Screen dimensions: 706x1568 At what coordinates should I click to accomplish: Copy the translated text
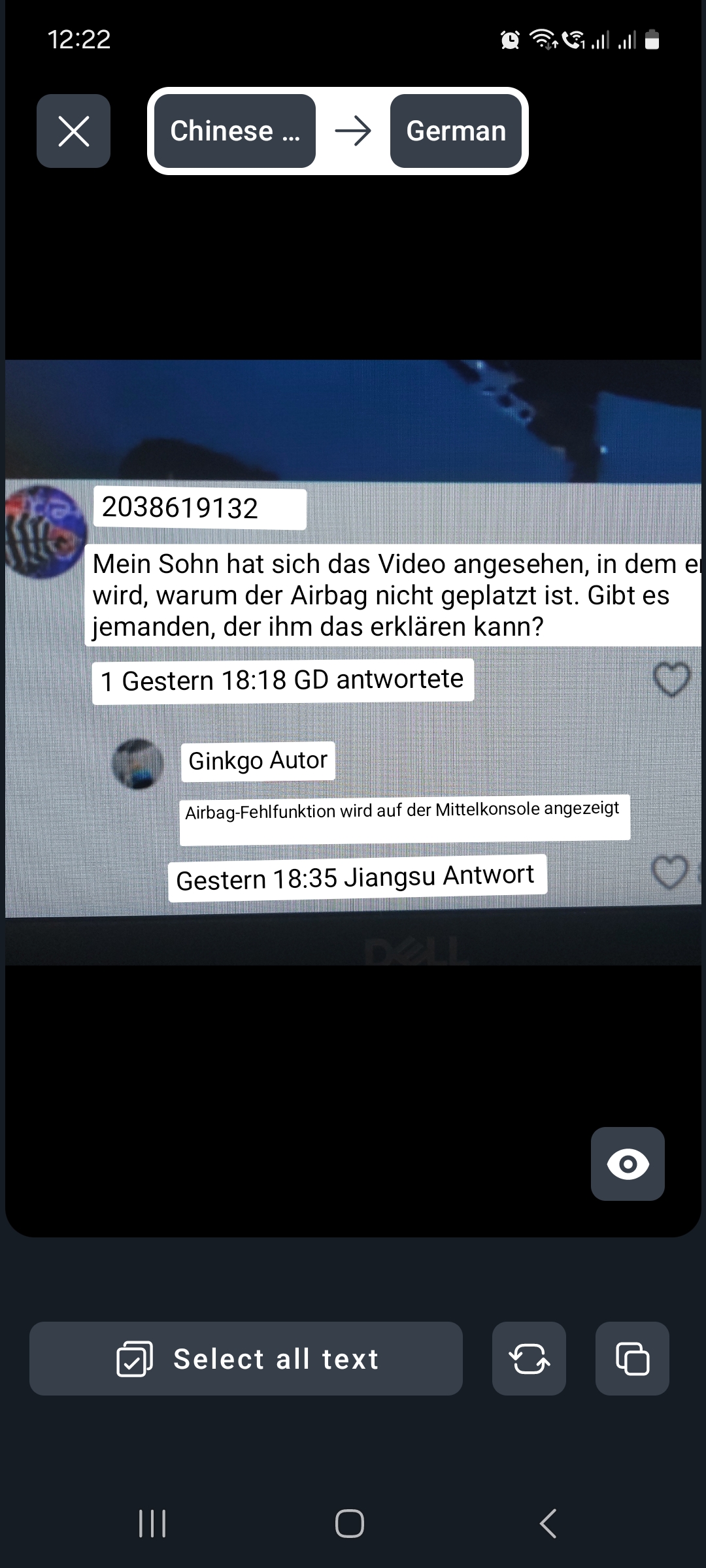tap(632, 1359)
